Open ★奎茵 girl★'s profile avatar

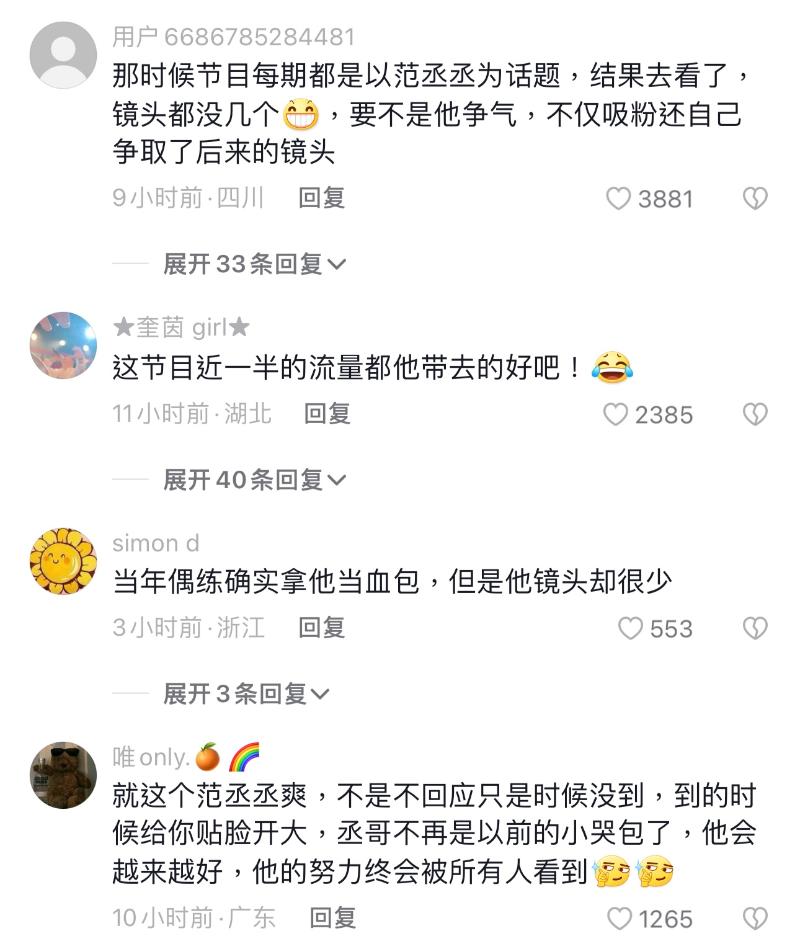(x=63, y=346)
